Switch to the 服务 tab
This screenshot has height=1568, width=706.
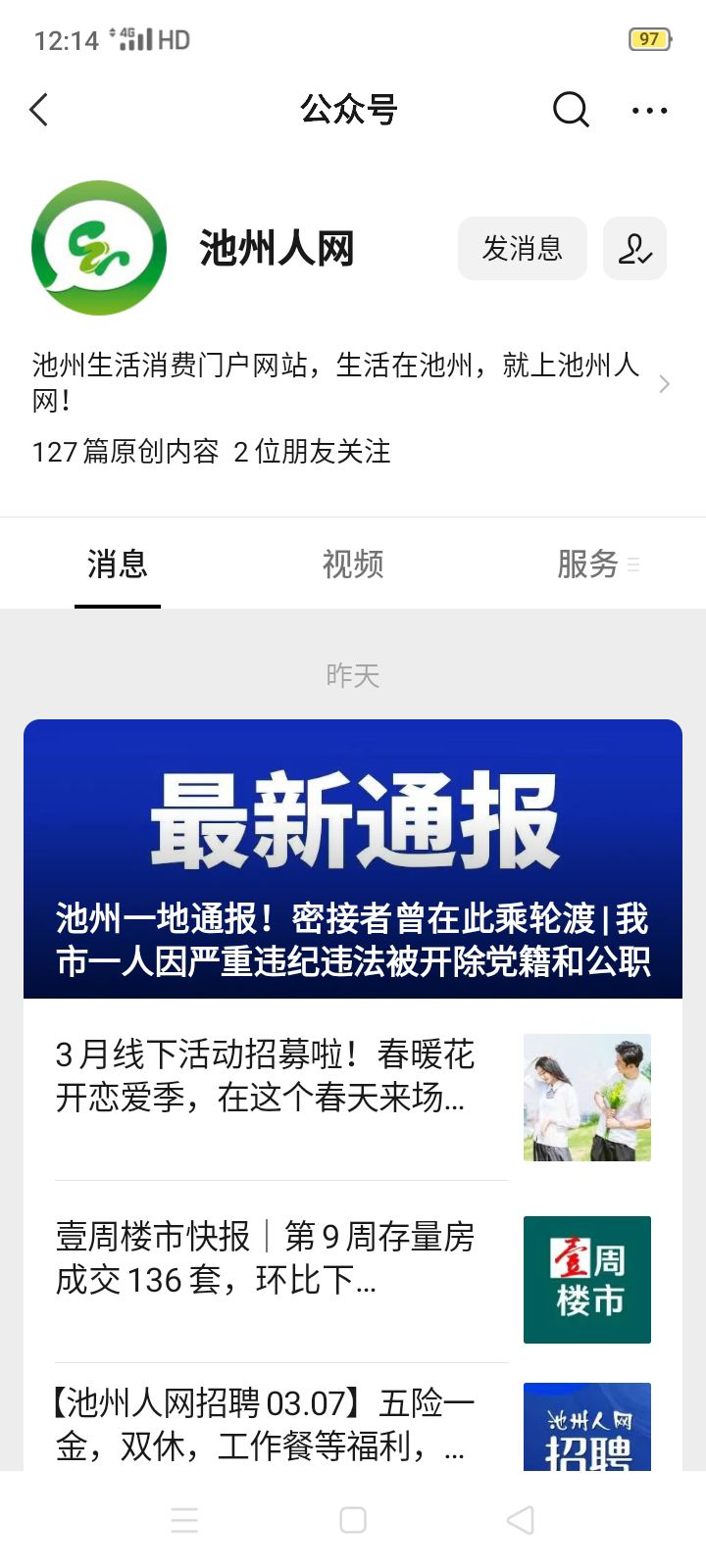588,564
